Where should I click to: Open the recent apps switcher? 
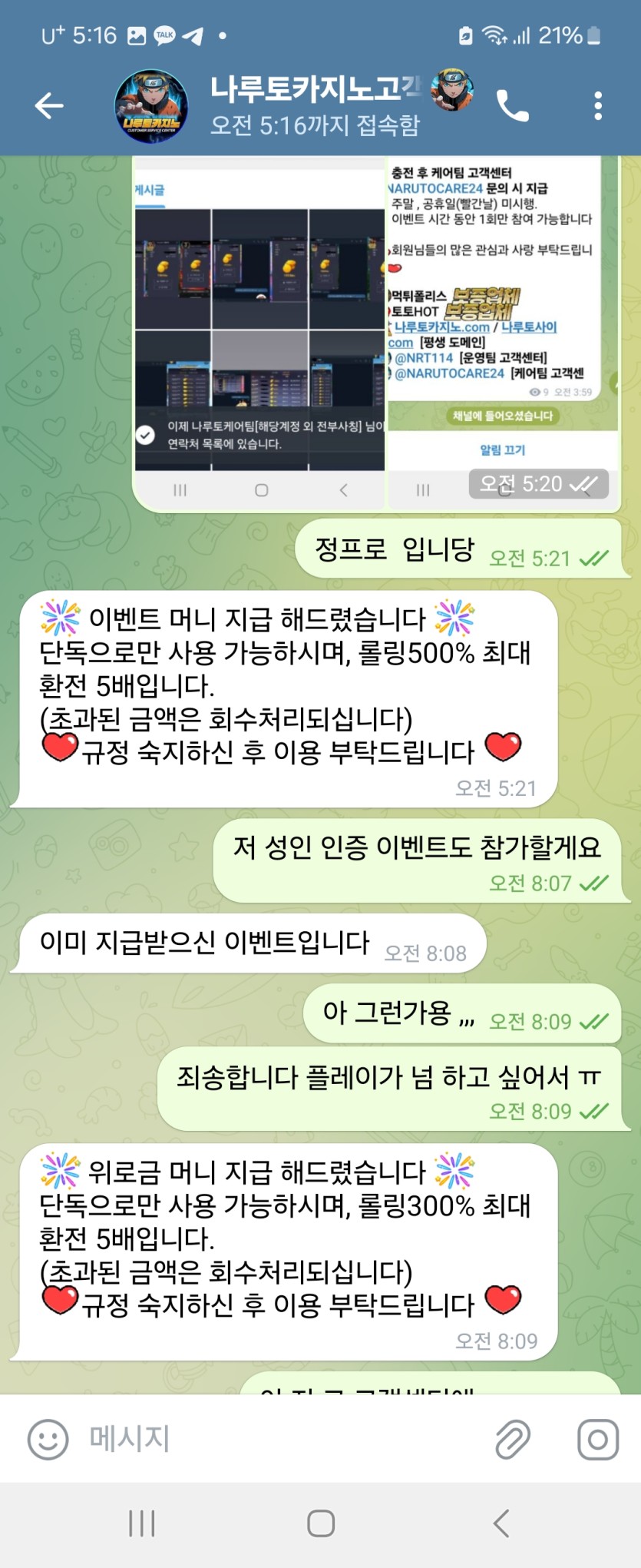(x=142, y=1523)
